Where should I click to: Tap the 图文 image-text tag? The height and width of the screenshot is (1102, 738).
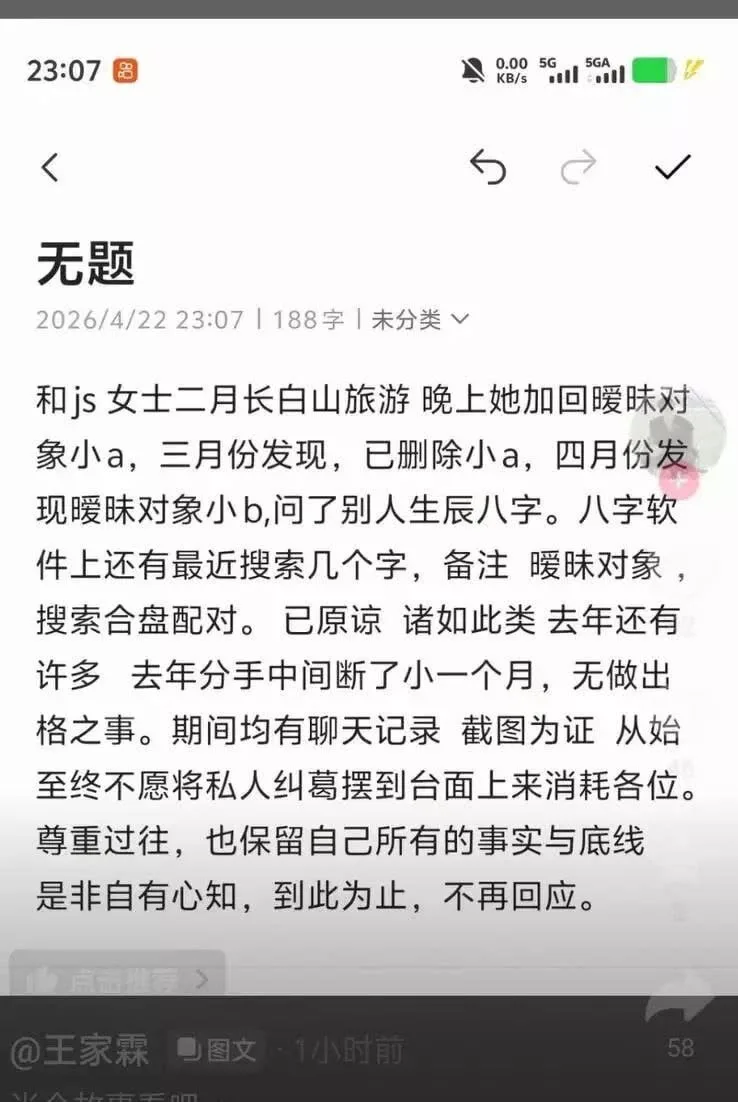click(216, 1050)
